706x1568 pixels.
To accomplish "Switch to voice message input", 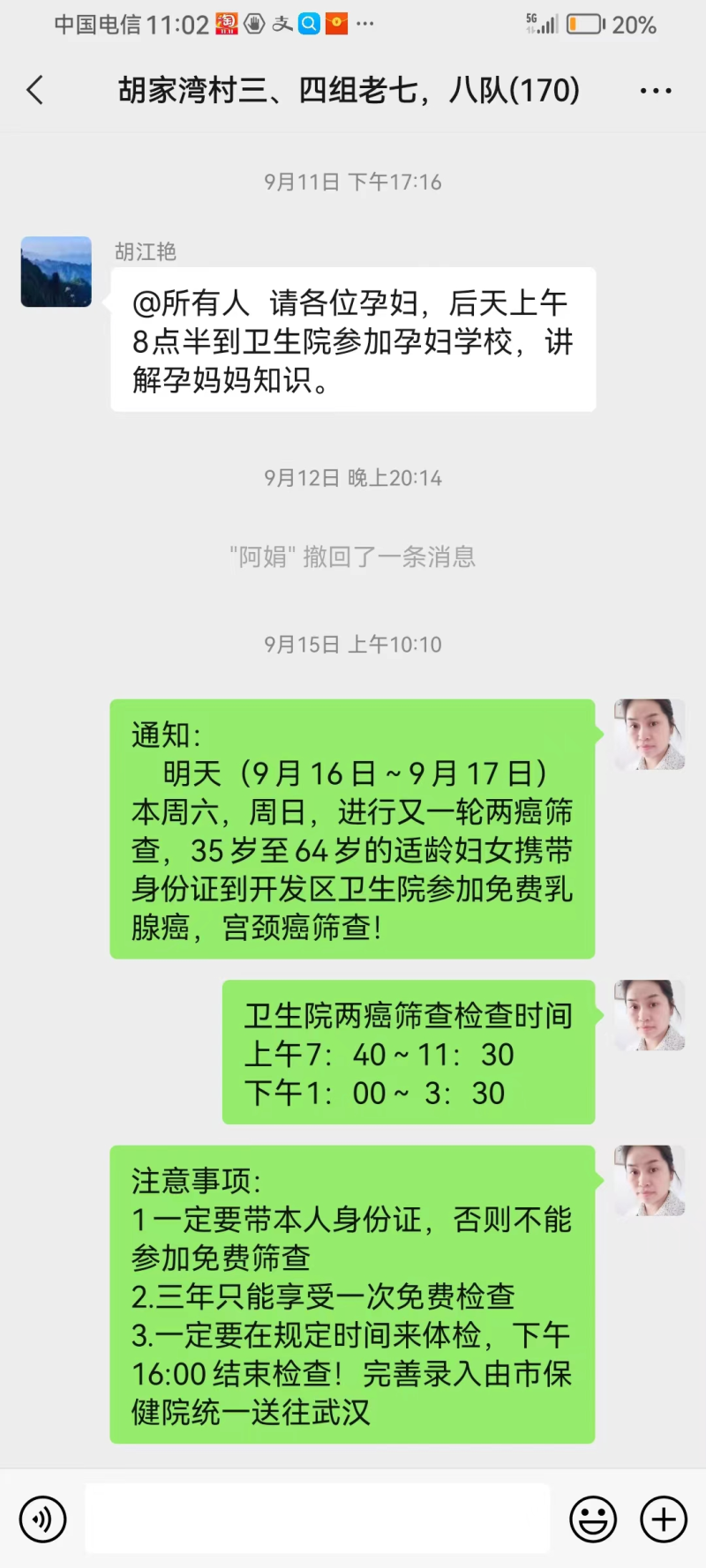I will coord(42,1519).
